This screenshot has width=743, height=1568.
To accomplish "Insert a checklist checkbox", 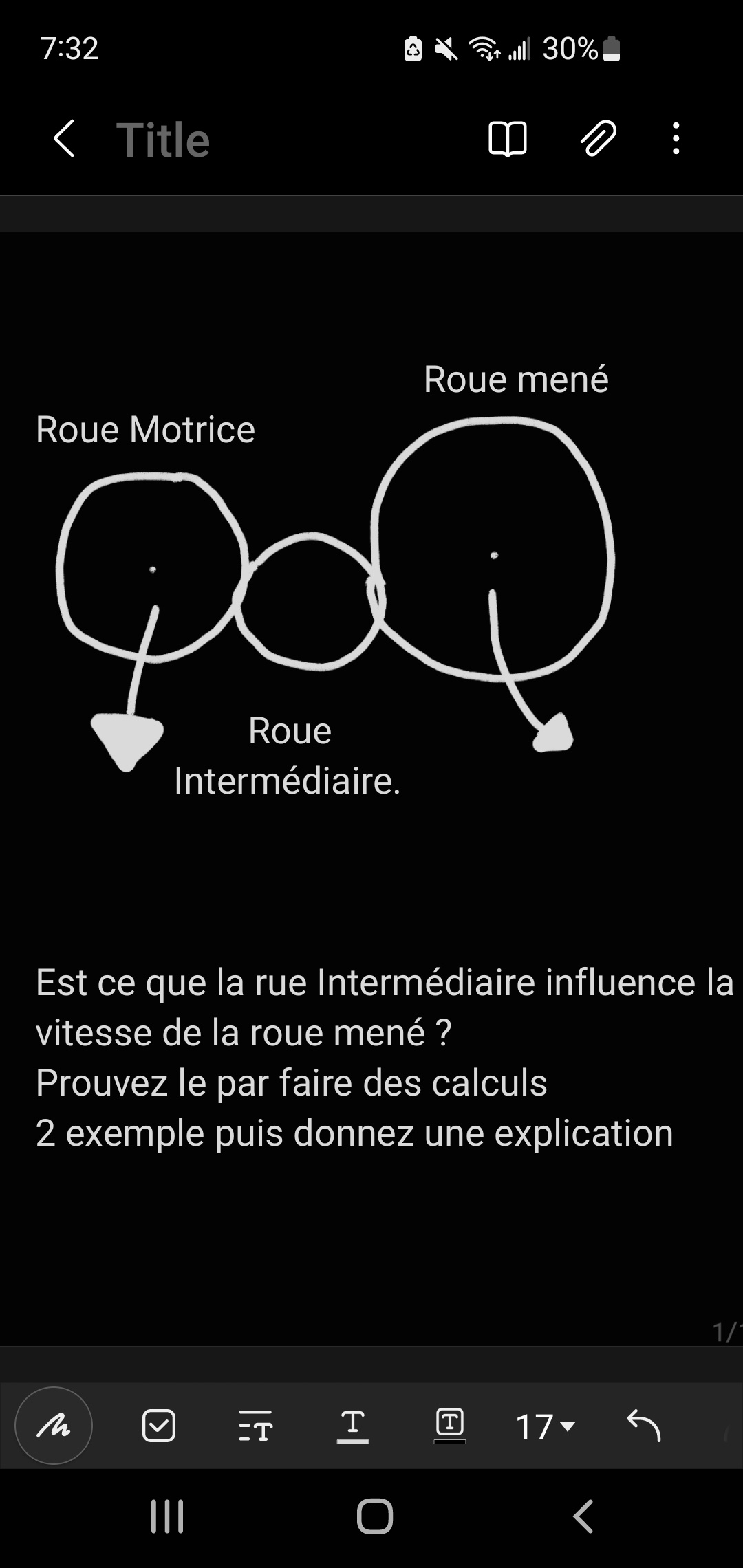I will point(159,1426).
